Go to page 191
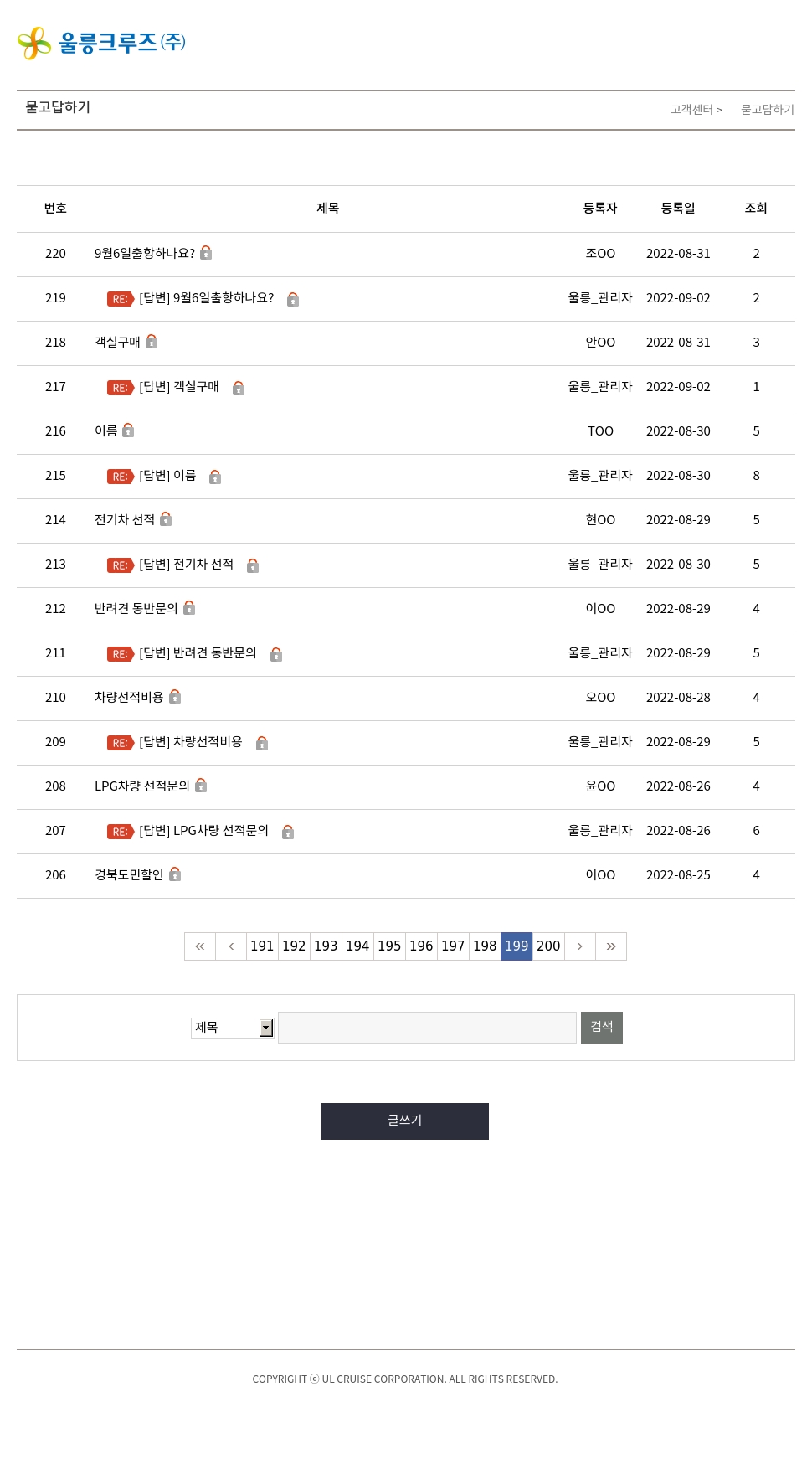The image size is (812, 1459). [262, 946]
